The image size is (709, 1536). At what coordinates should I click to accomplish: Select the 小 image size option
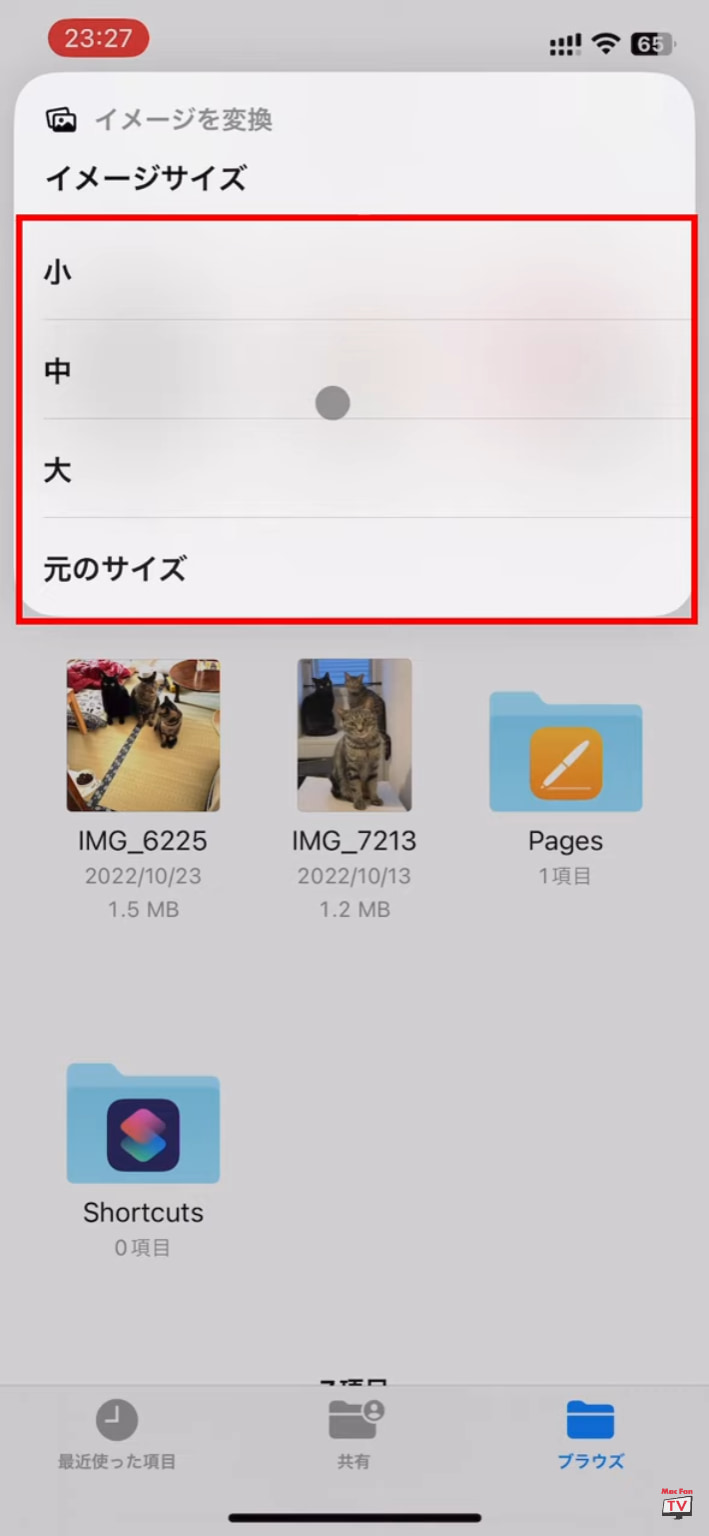click(355, 272)
